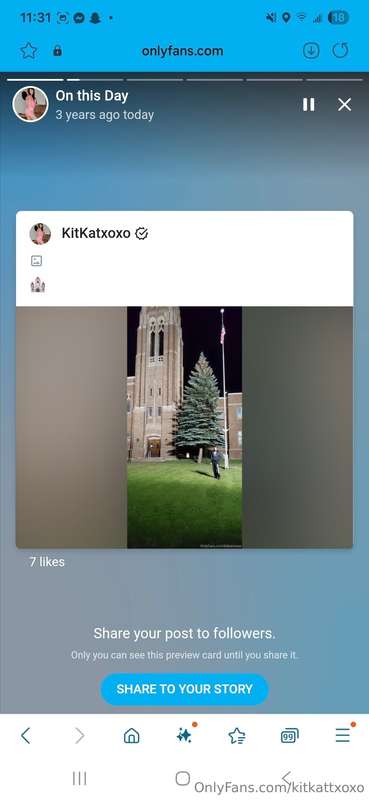Viewport: 369px width, 800px height.
Task: Close the On this Day story
Action: (345, 105)
